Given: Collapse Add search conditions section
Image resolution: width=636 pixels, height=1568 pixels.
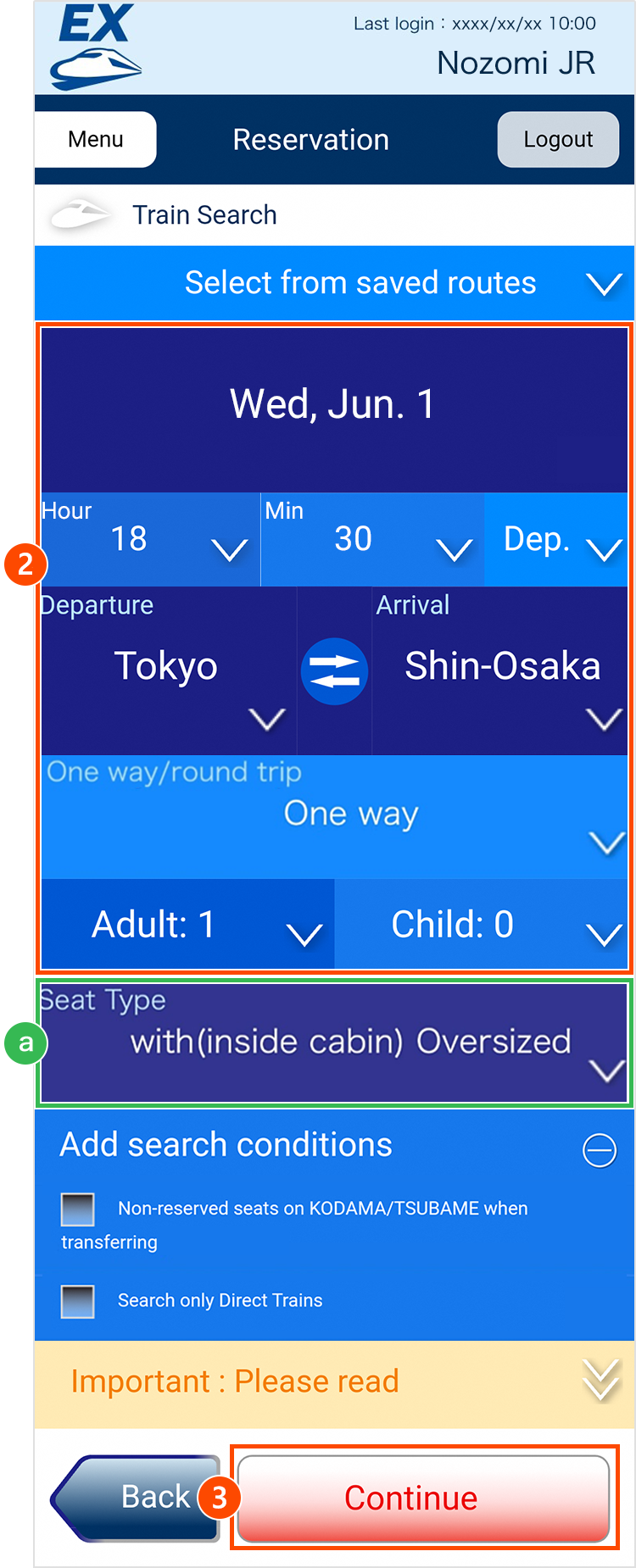Looking at the screenshot, I should (x=599, y=1150).
